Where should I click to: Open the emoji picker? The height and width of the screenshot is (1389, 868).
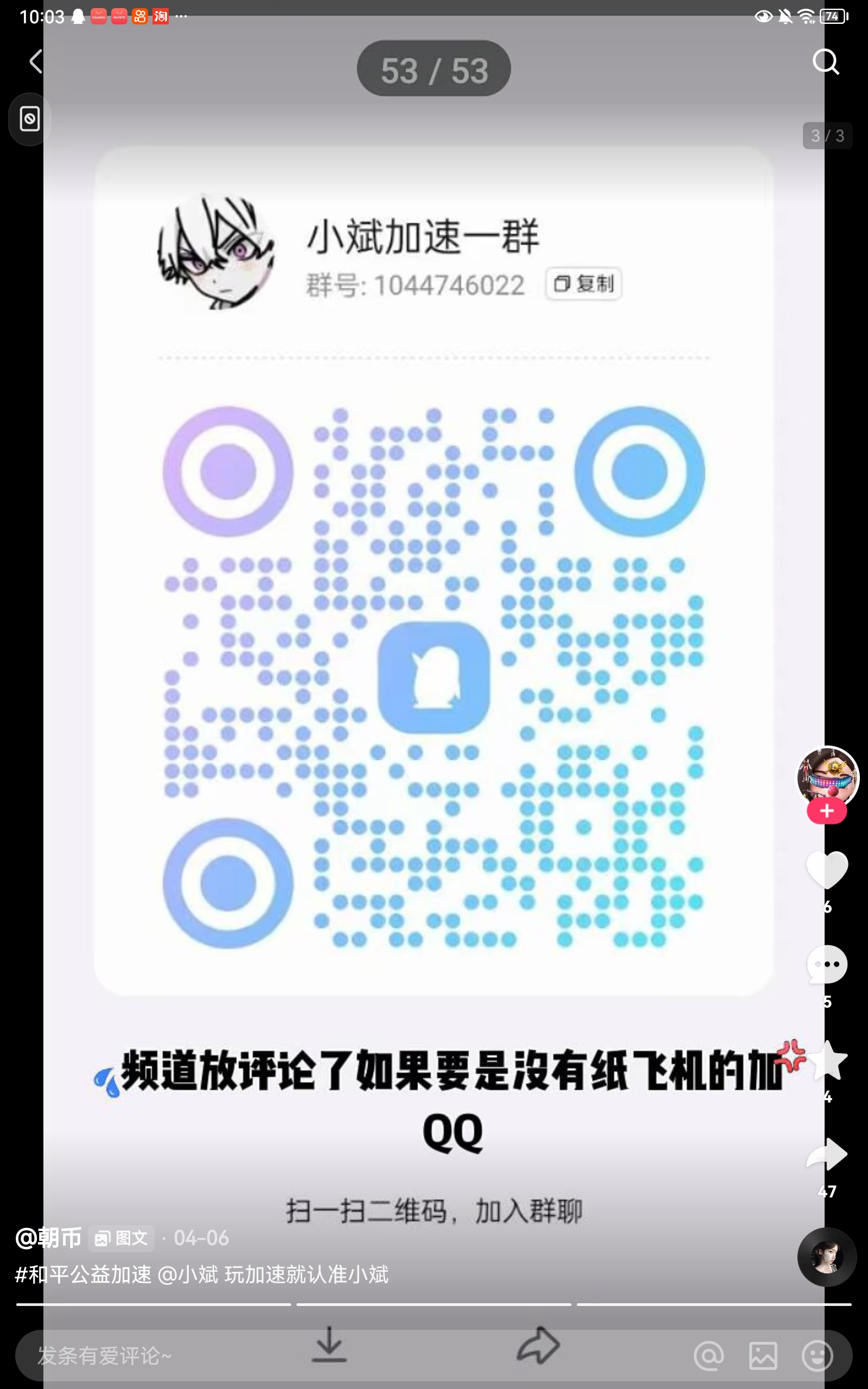pyautogui.click(x=817, y=1356)
